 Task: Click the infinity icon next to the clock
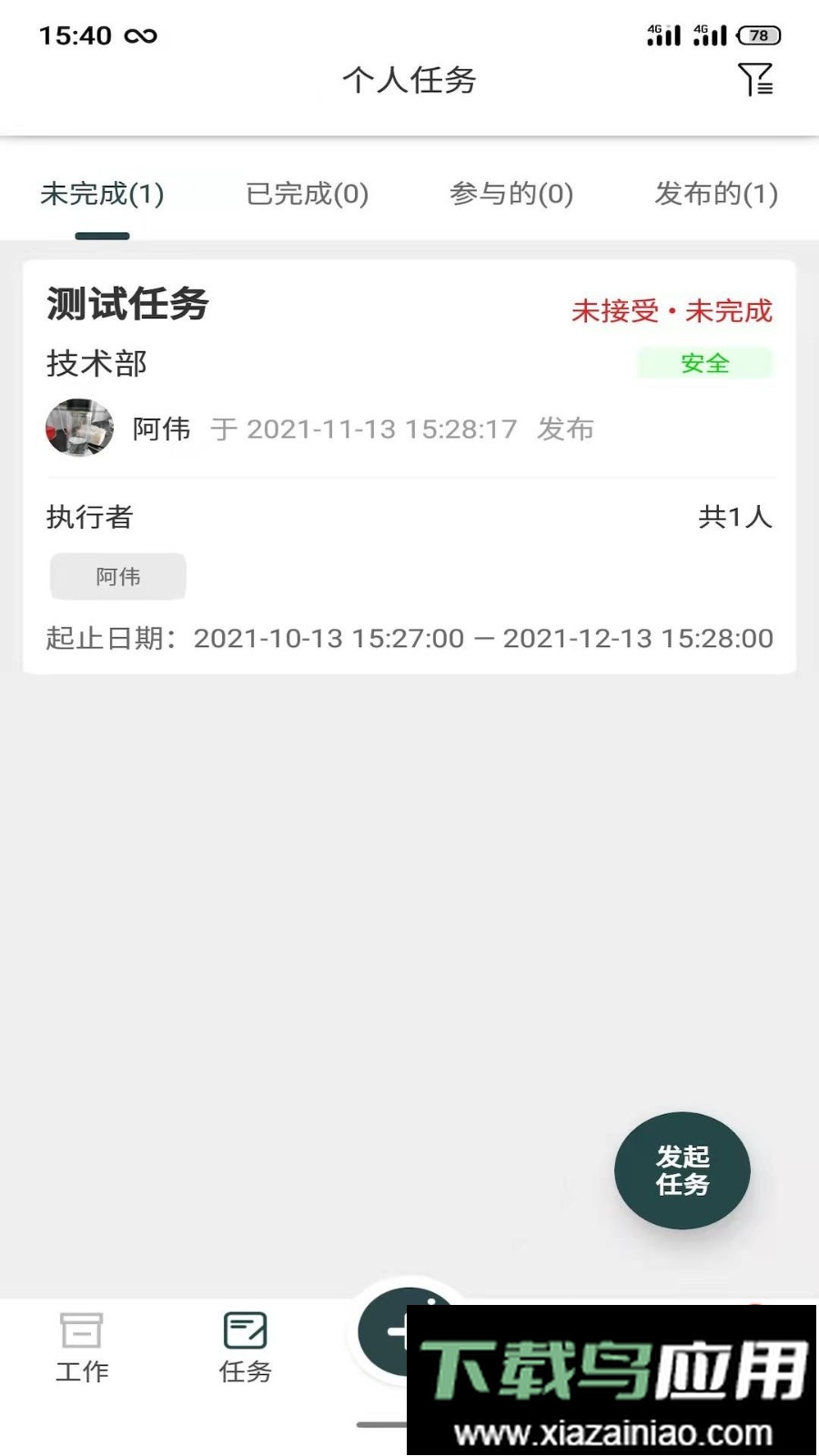coord(143,36)
